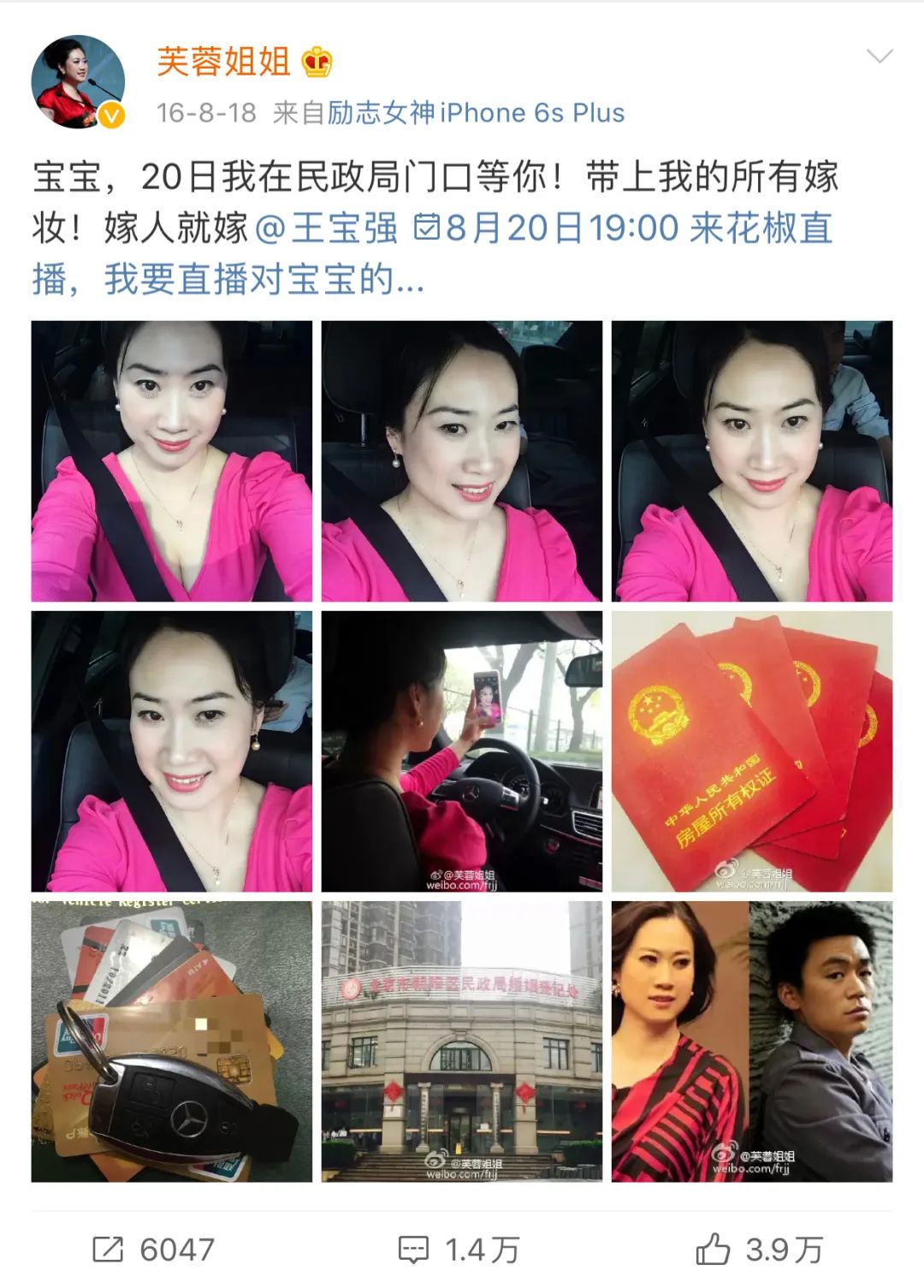Open the 民政局 building photo

pos(461,1042)
